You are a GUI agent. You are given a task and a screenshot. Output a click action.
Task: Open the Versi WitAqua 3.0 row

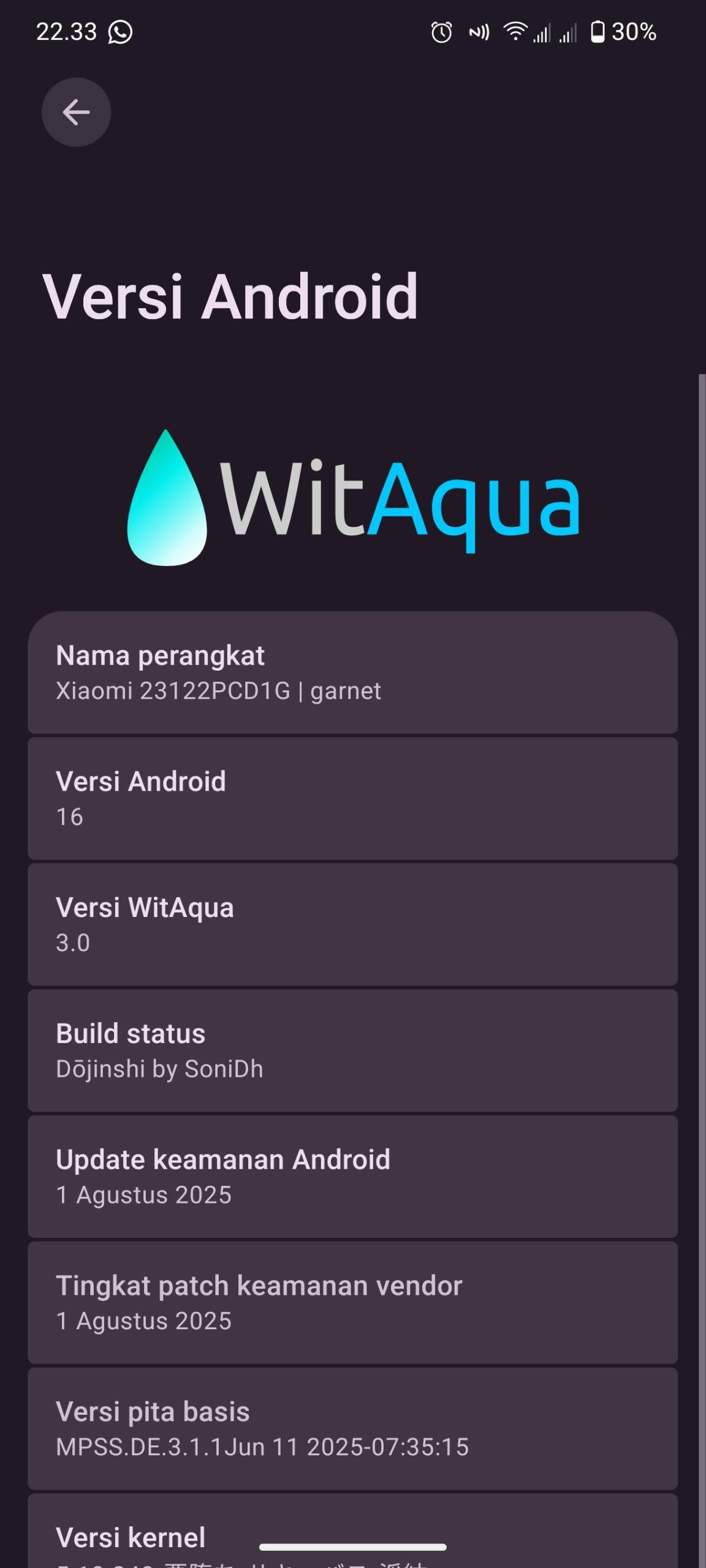pos(352,925)
